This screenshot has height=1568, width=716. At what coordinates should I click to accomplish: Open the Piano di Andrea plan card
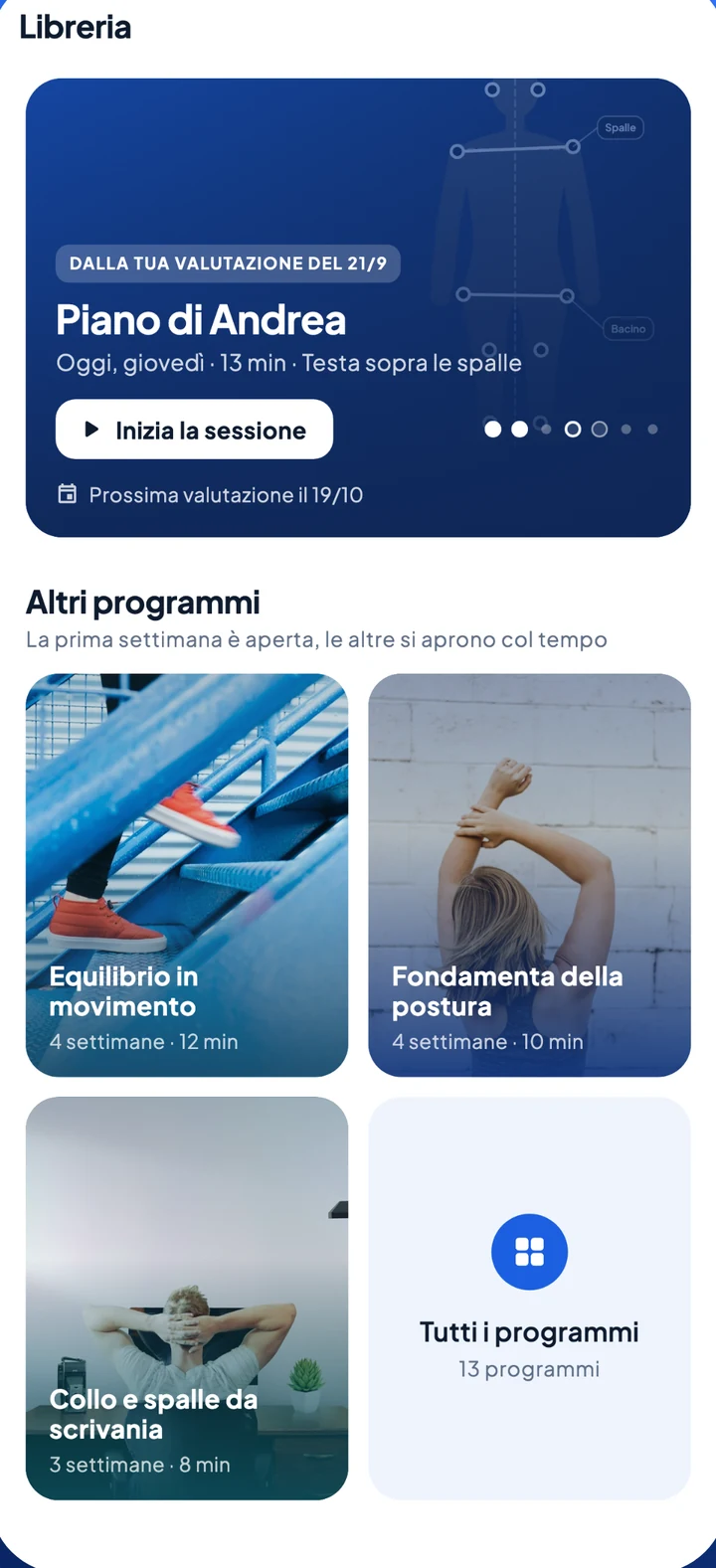[358, 307]
